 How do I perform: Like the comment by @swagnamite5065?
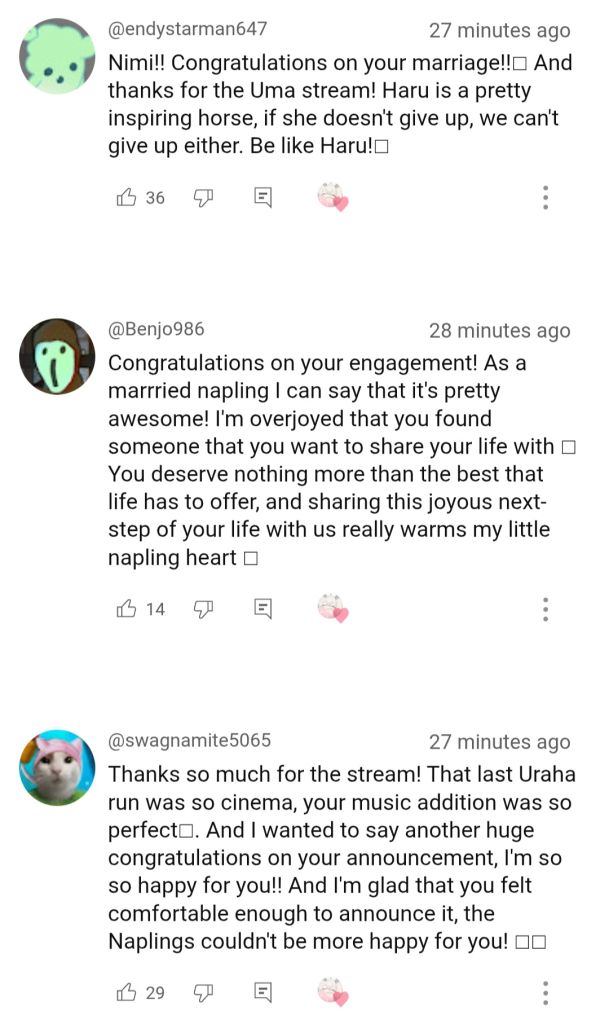[127, 992]
